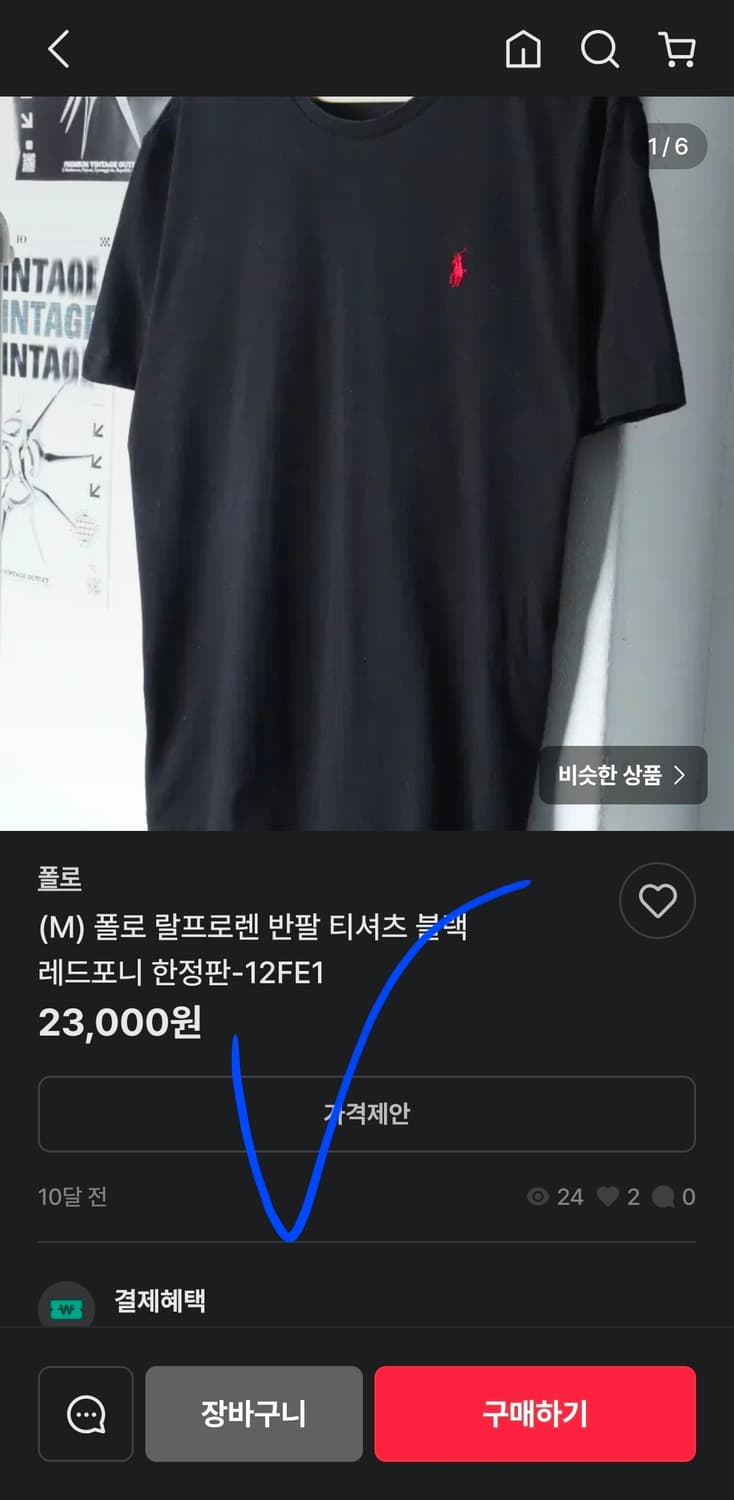This screenshot has width=734, height=1500.
Task: Tap 가격제안 to propose a price
Action: tap(367, 1115)
